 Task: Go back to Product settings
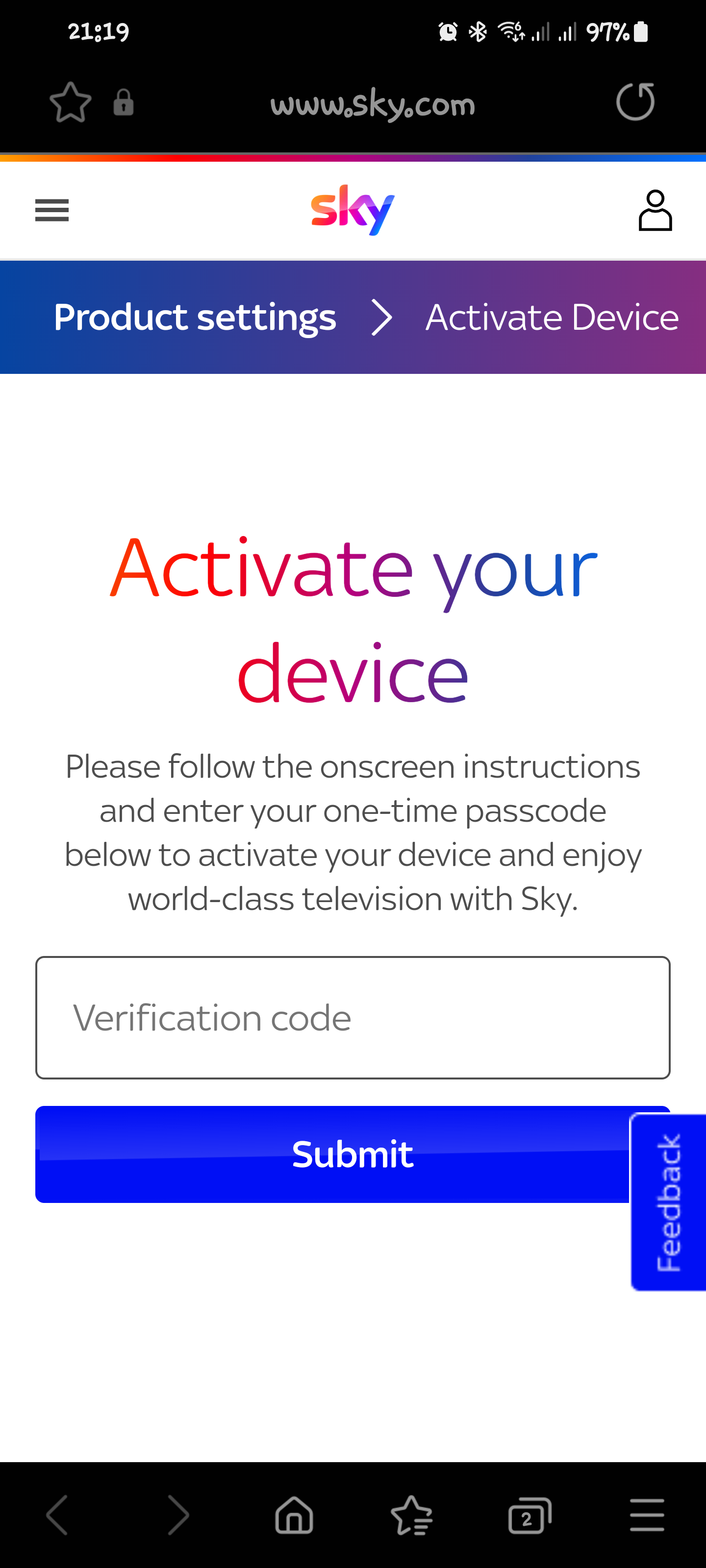coord(195,317)
